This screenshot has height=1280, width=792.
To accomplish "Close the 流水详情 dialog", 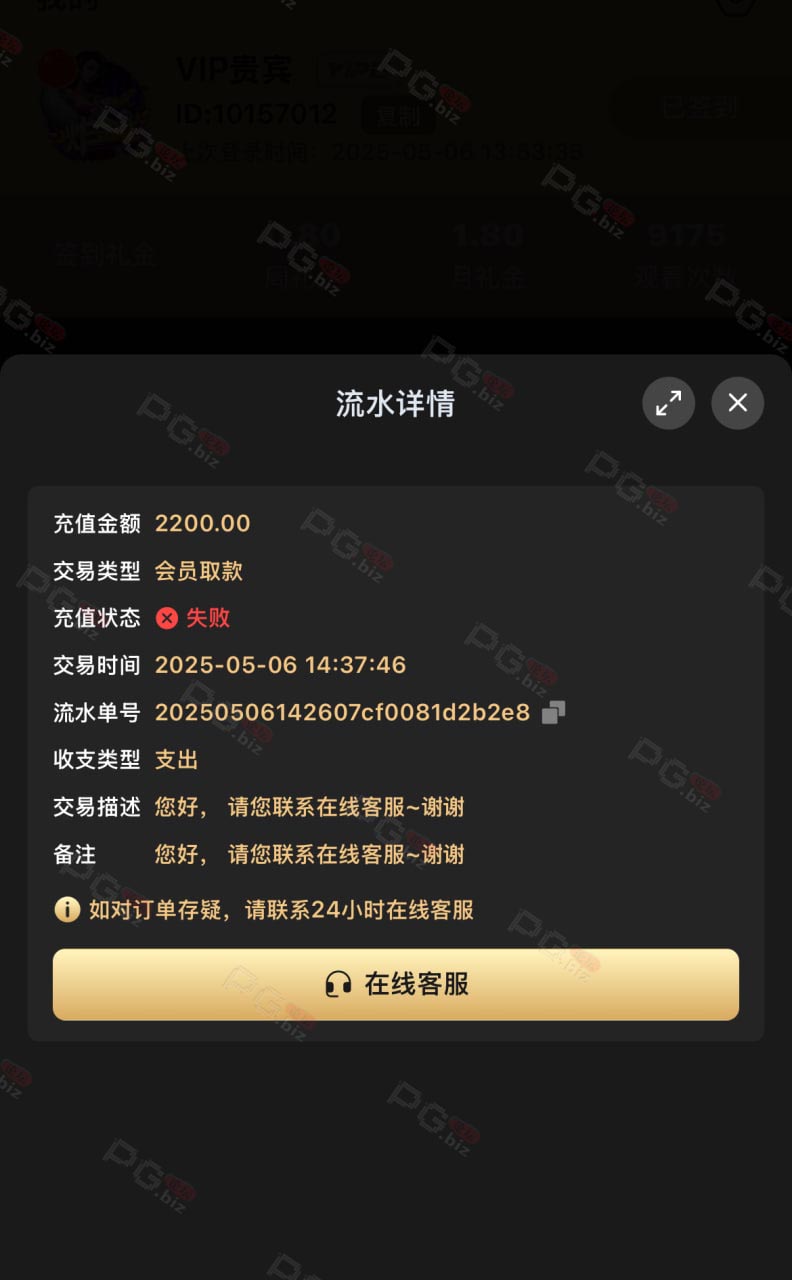I will click(x=737, y=403).
